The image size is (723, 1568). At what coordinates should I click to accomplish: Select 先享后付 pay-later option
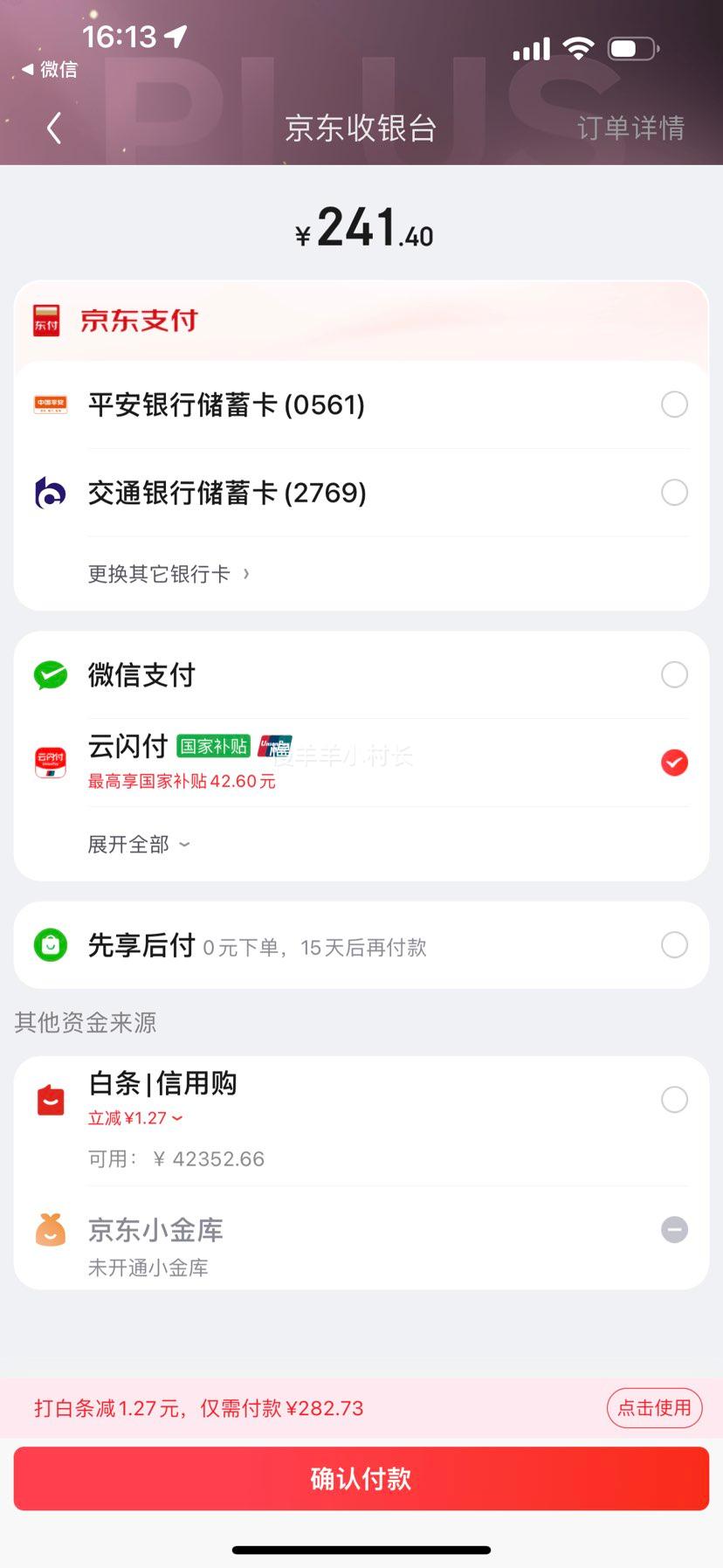tap(361, 945)
